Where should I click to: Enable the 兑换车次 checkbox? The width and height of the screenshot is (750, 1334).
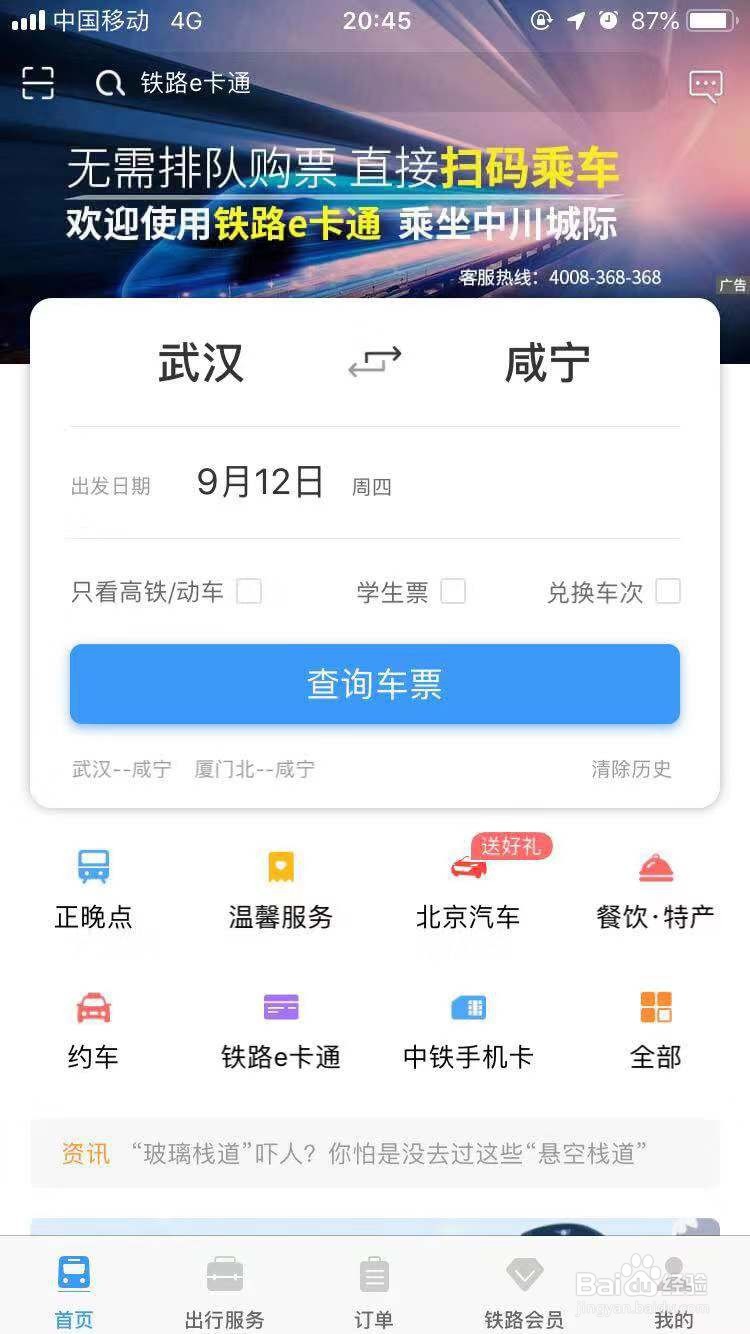coord(668,592)
